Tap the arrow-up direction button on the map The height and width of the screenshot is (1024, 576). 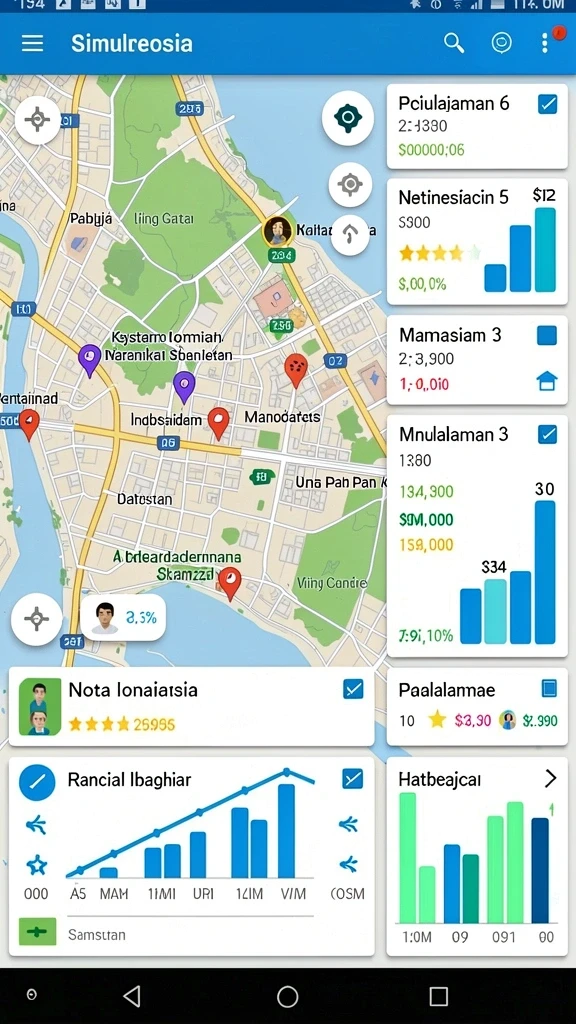click(x=350, y=234)
